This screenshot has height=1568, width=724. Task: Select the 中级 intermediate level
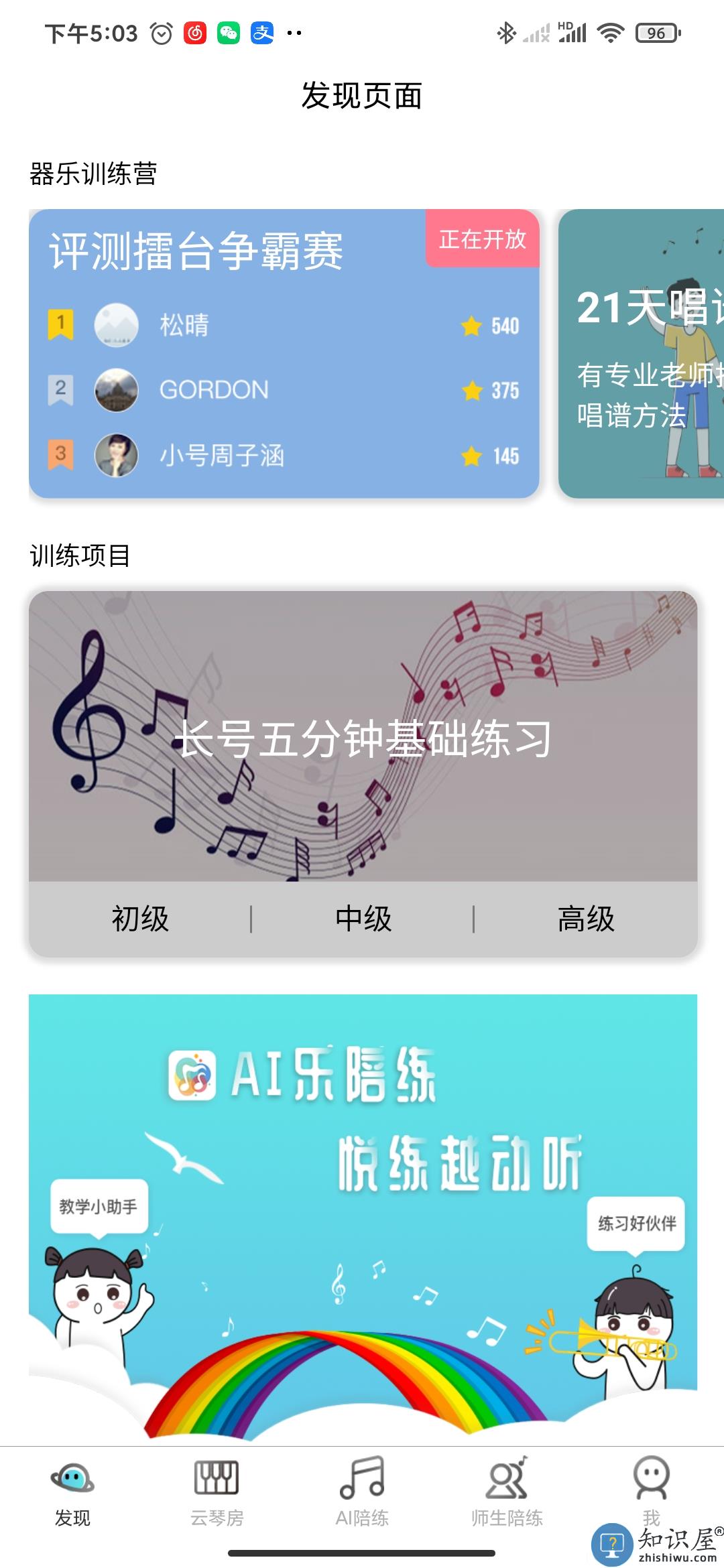363,921
